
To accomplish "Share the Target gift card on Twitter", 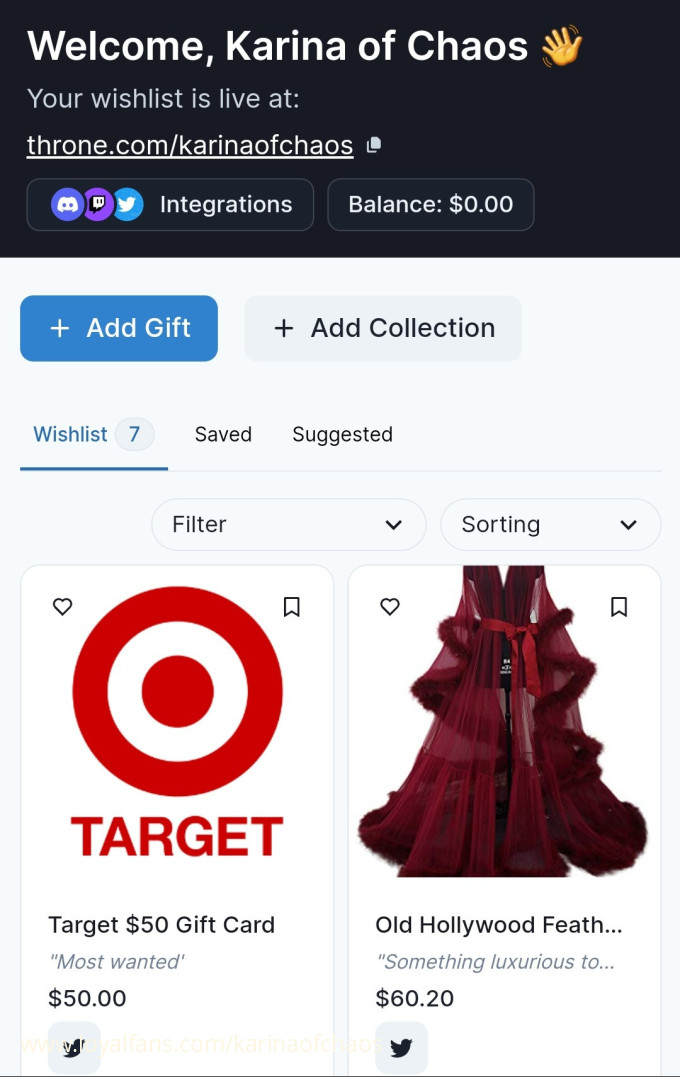I will tap(74, 1047).
